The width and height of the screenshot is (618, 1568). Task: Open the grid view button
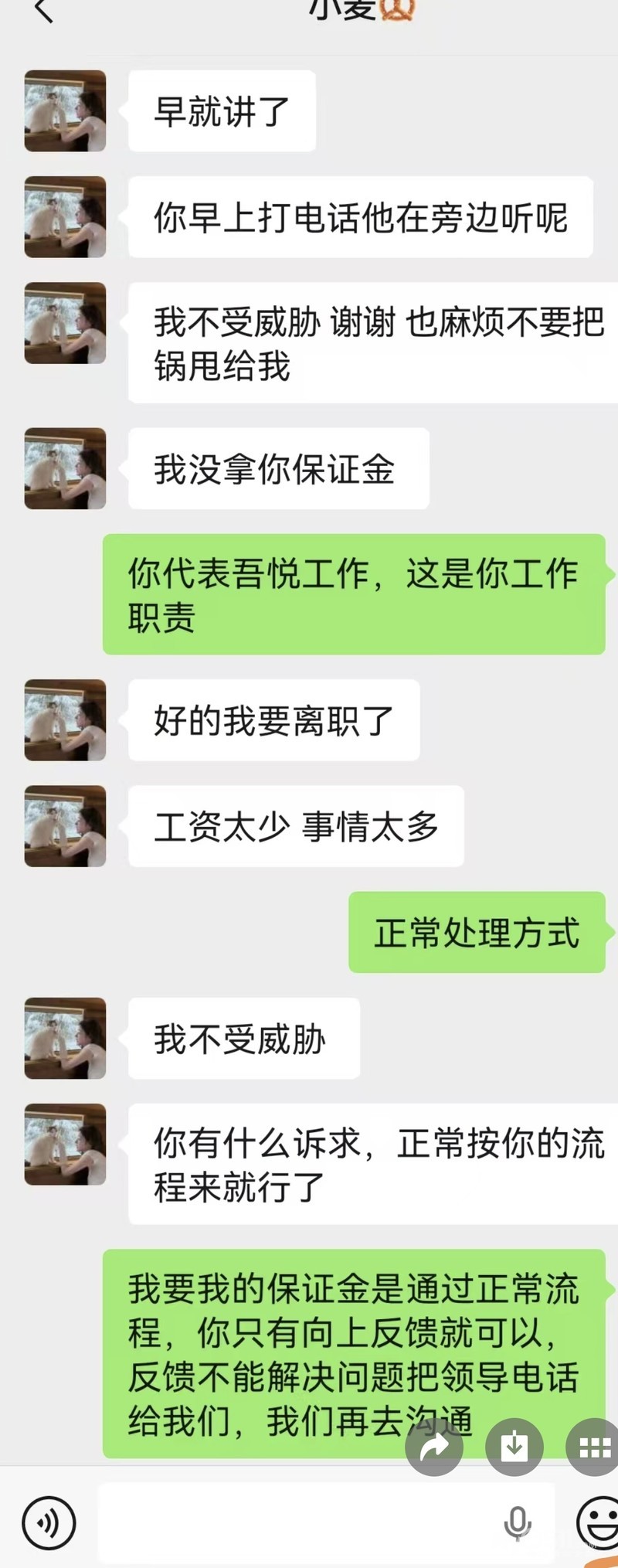(x=593, y=1447)
